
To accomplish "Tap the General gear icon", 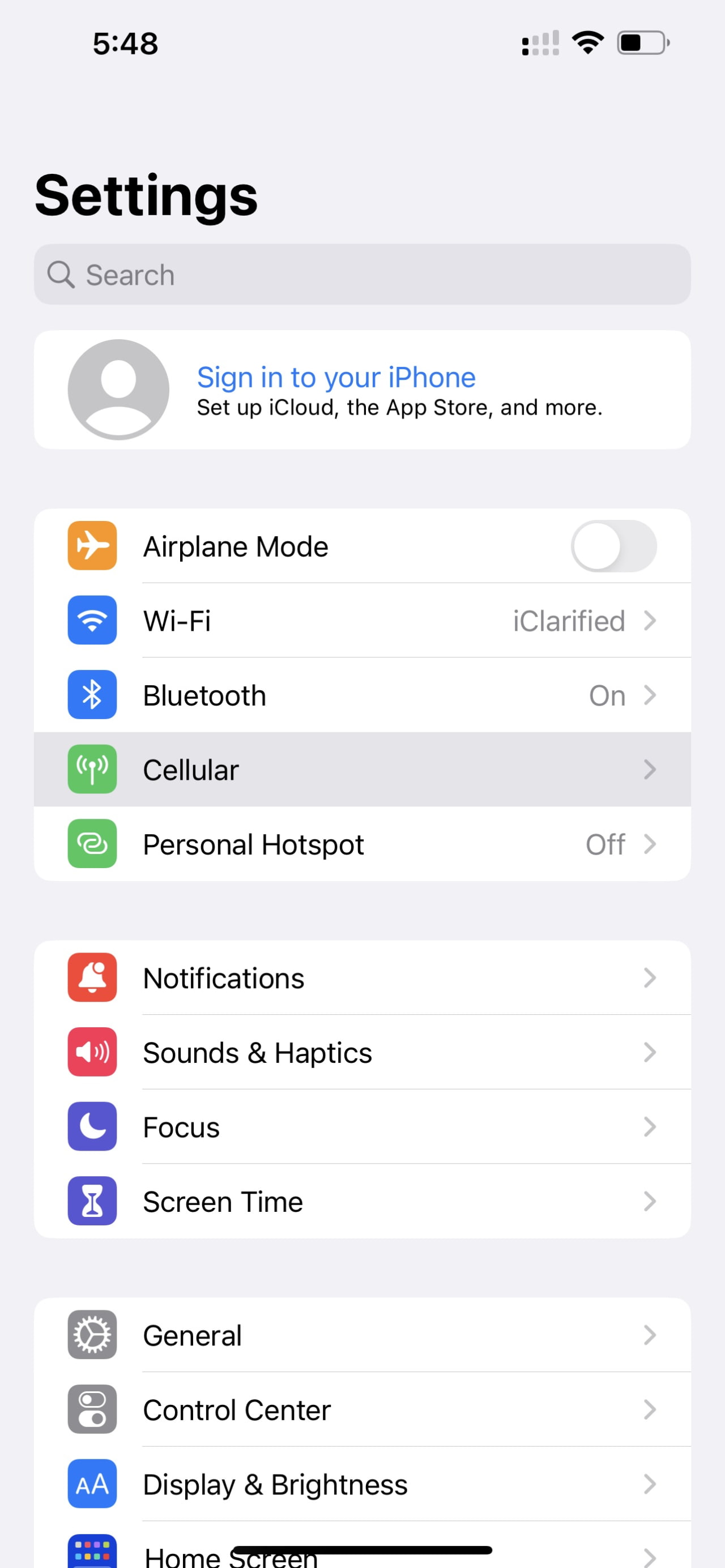I will coord(91,1335).
